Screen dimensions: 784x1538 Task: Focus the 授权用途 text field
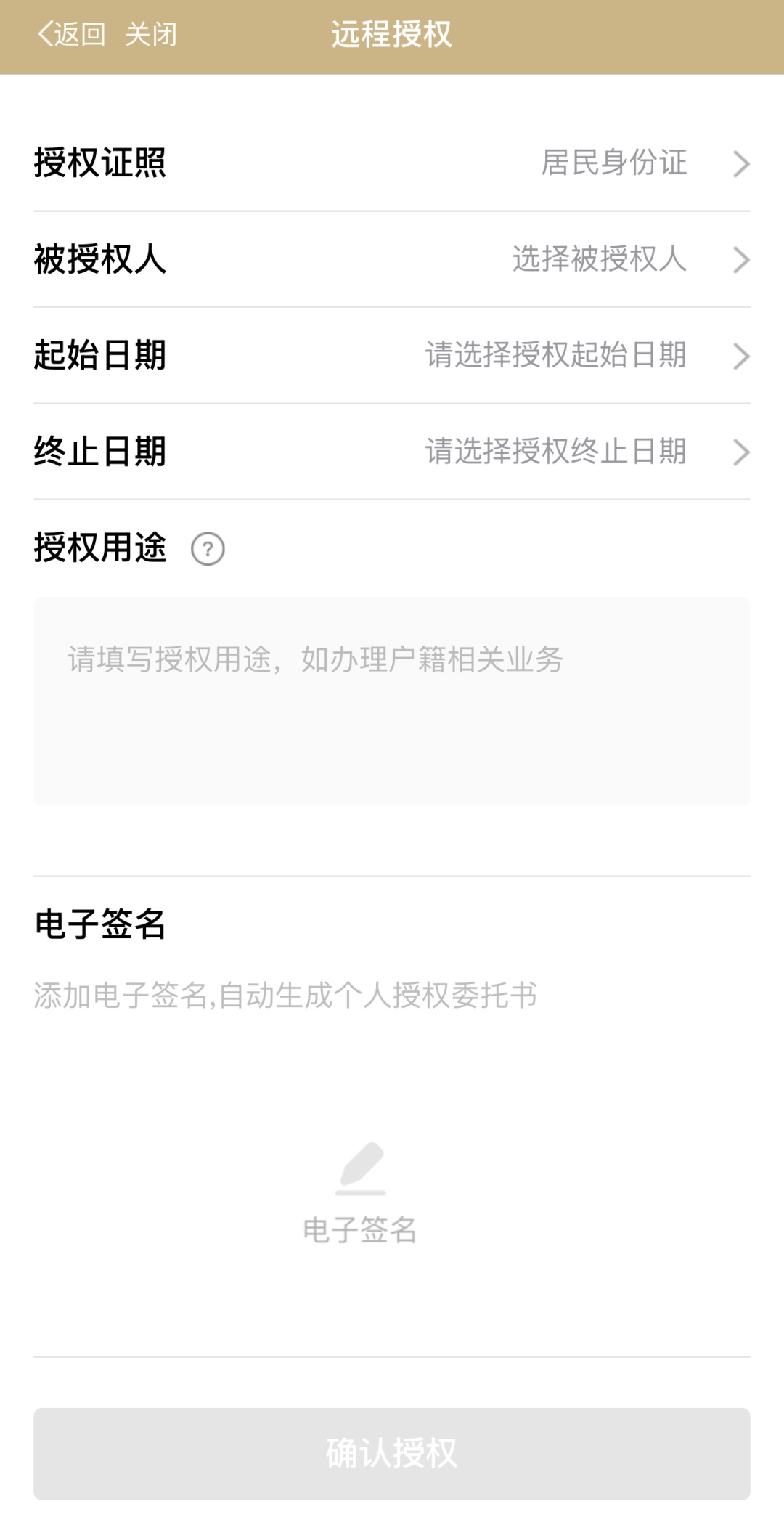click(x=392, y=701)
